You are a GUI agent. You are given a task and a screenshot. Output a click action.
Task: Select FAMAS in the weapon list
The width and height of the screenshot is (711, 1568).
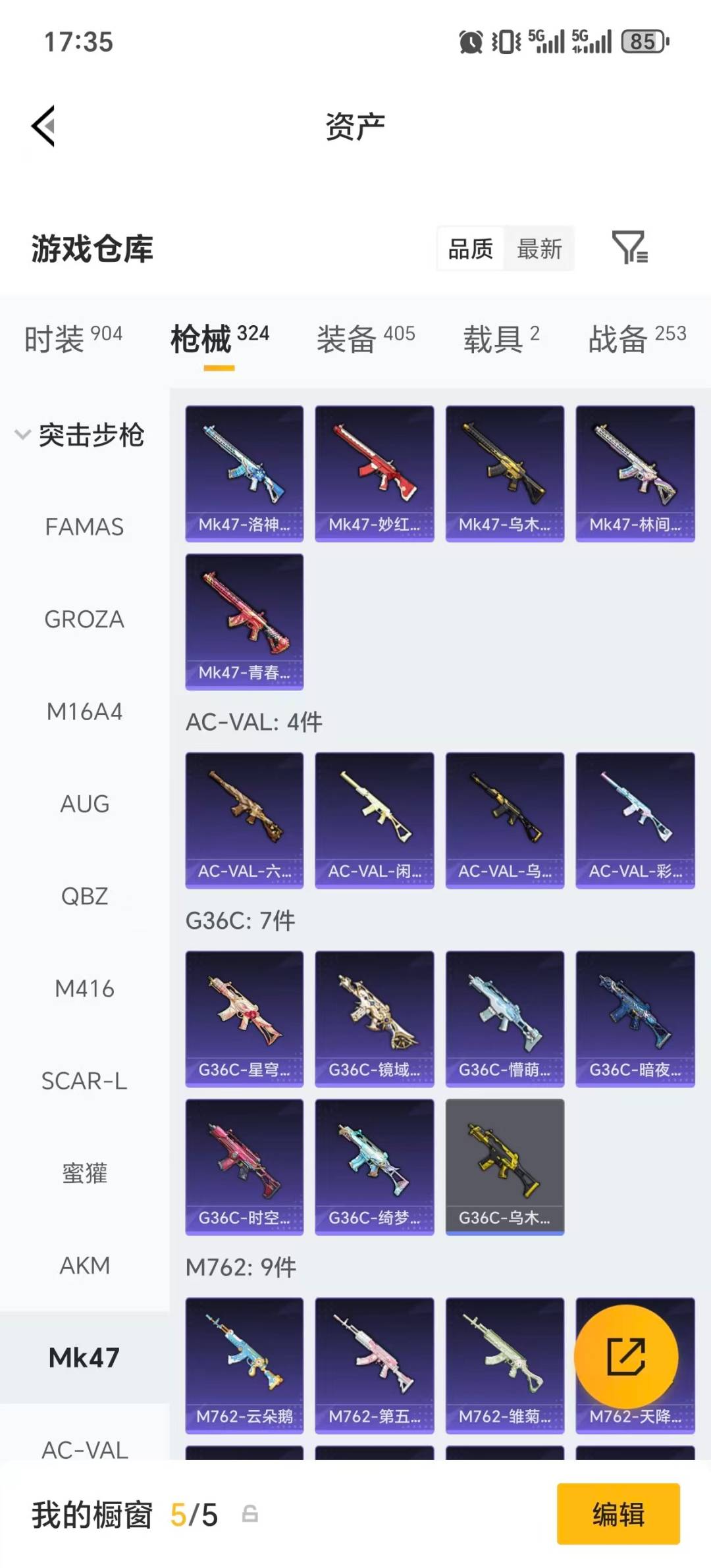coord(84,527)
